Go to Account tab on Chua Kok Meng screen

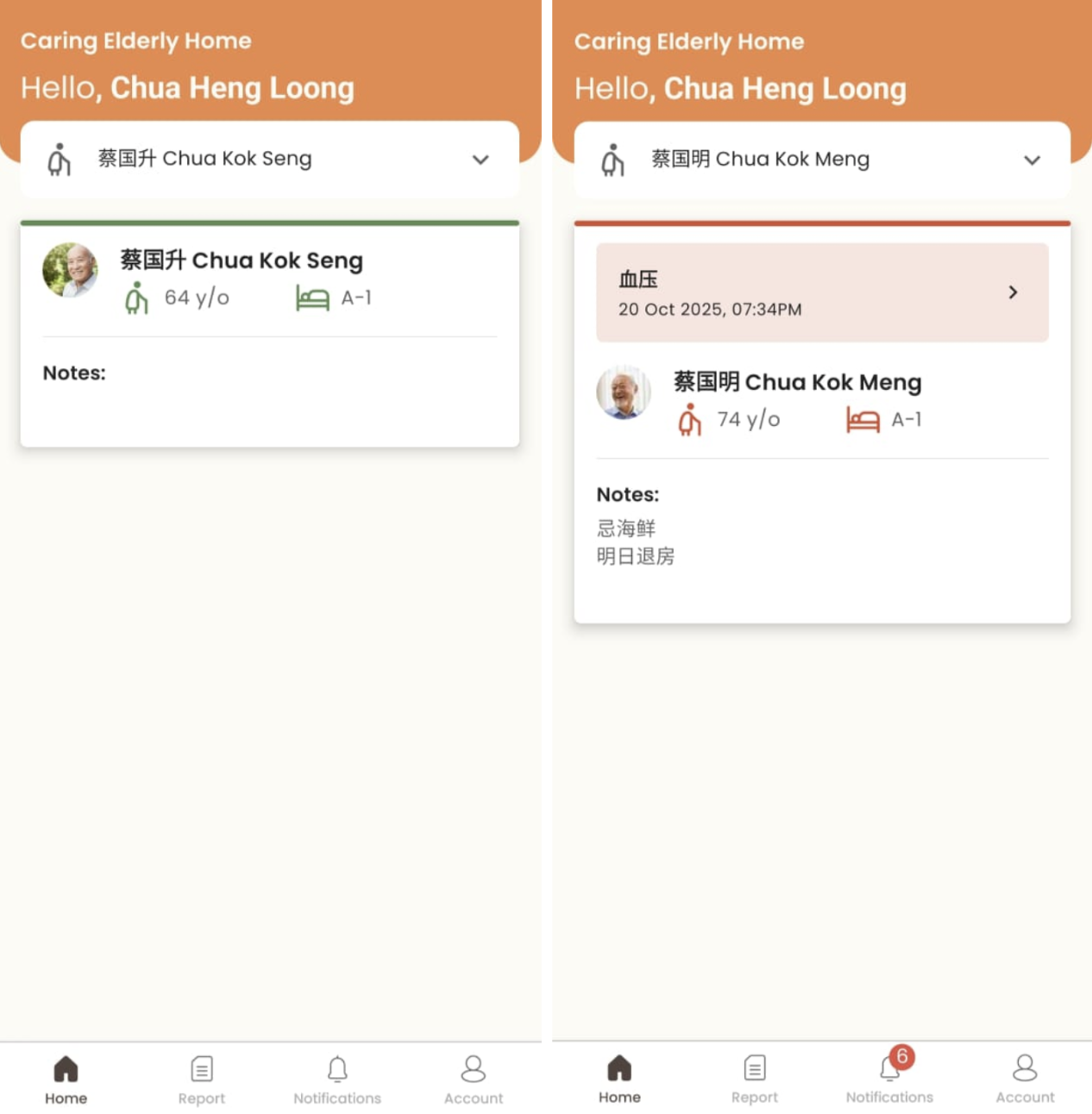(x=1025, y=1078)
